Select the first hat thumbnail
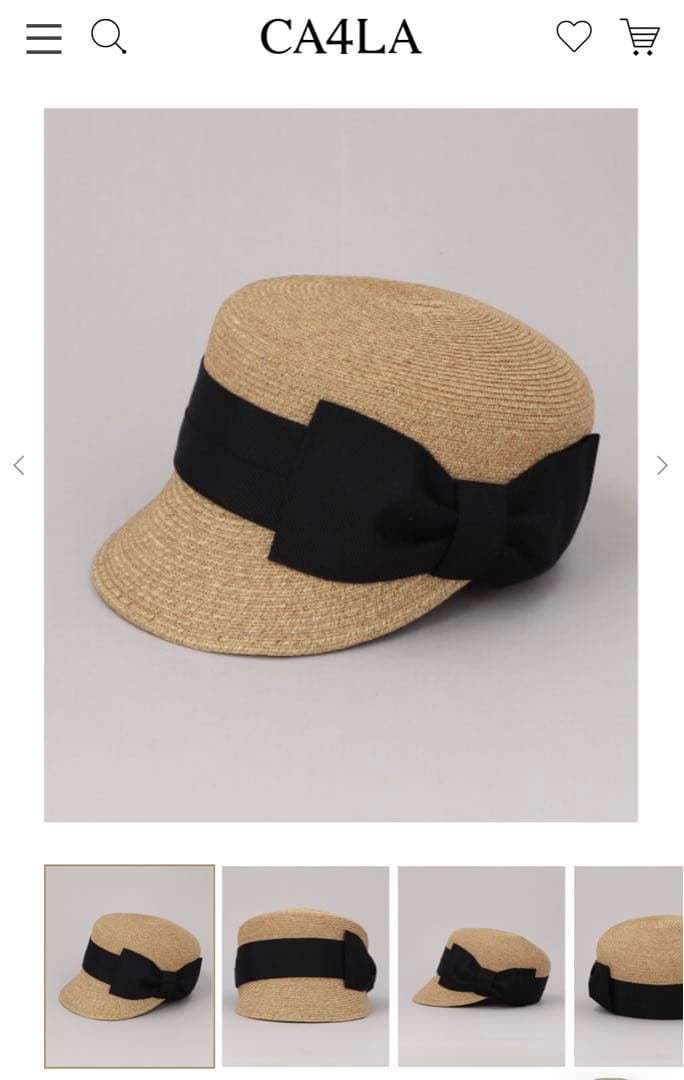 [130, 966]
